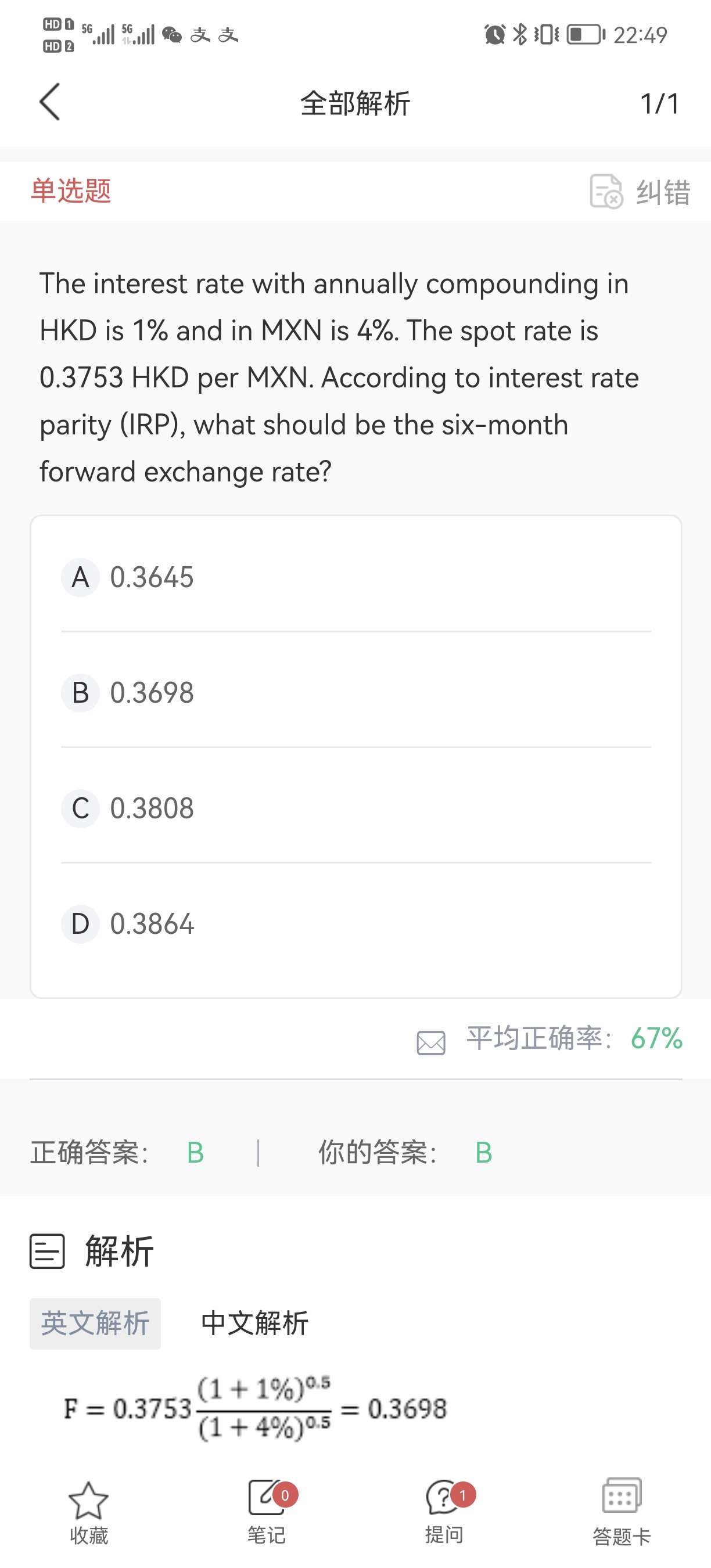The height and width of the screenshot is (1568, 711).
Task: Switch to the 中文解析 tab
Action: tap(254, 1324)
